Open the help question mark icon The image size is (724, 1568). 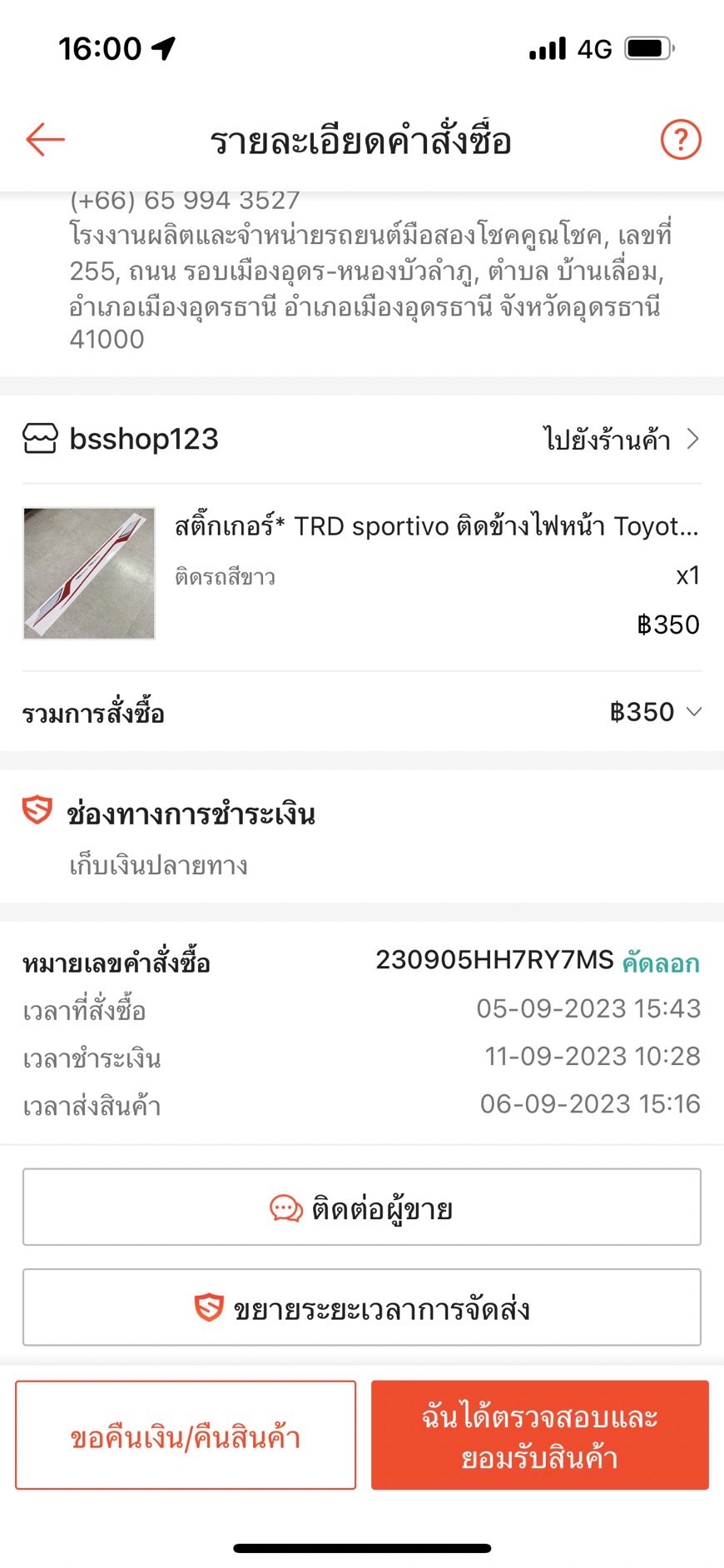coord(681,139)
